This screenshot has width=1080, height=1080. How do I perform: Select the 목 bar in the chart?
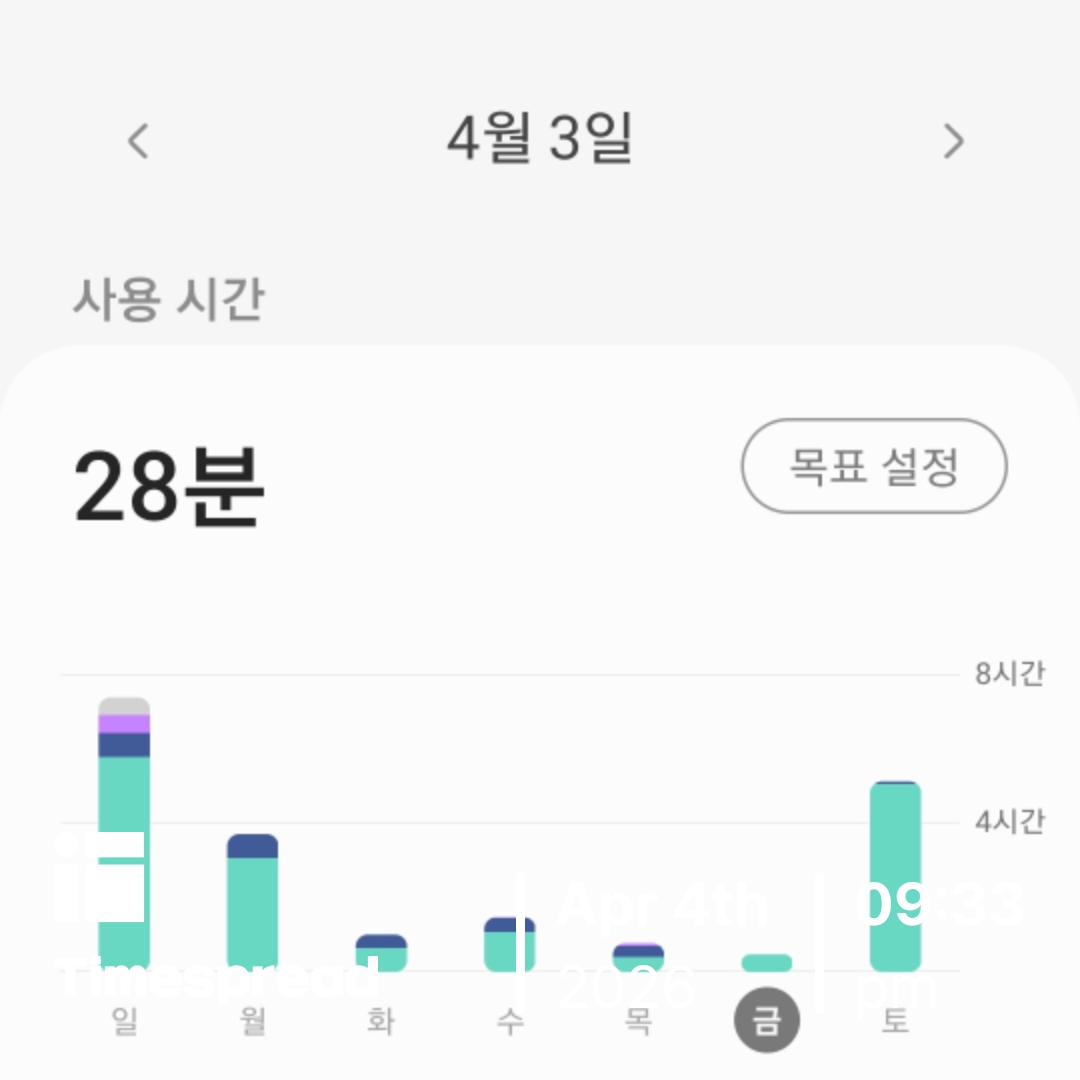click(x=638, y=958)
